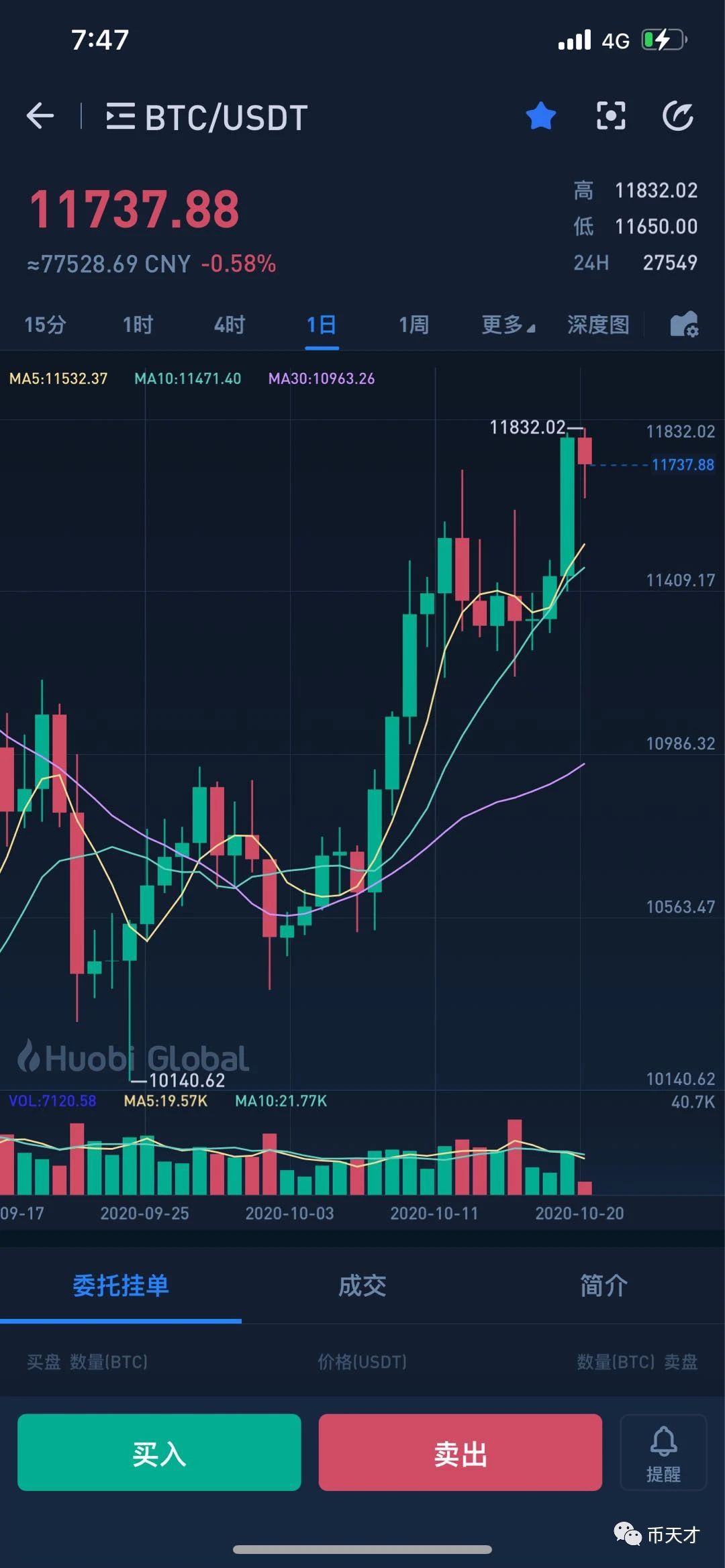Switch to the 1周 timeframe
The height and width of the screenshot is (1568, 725).
pyautogui.click(x=414, y=325)
